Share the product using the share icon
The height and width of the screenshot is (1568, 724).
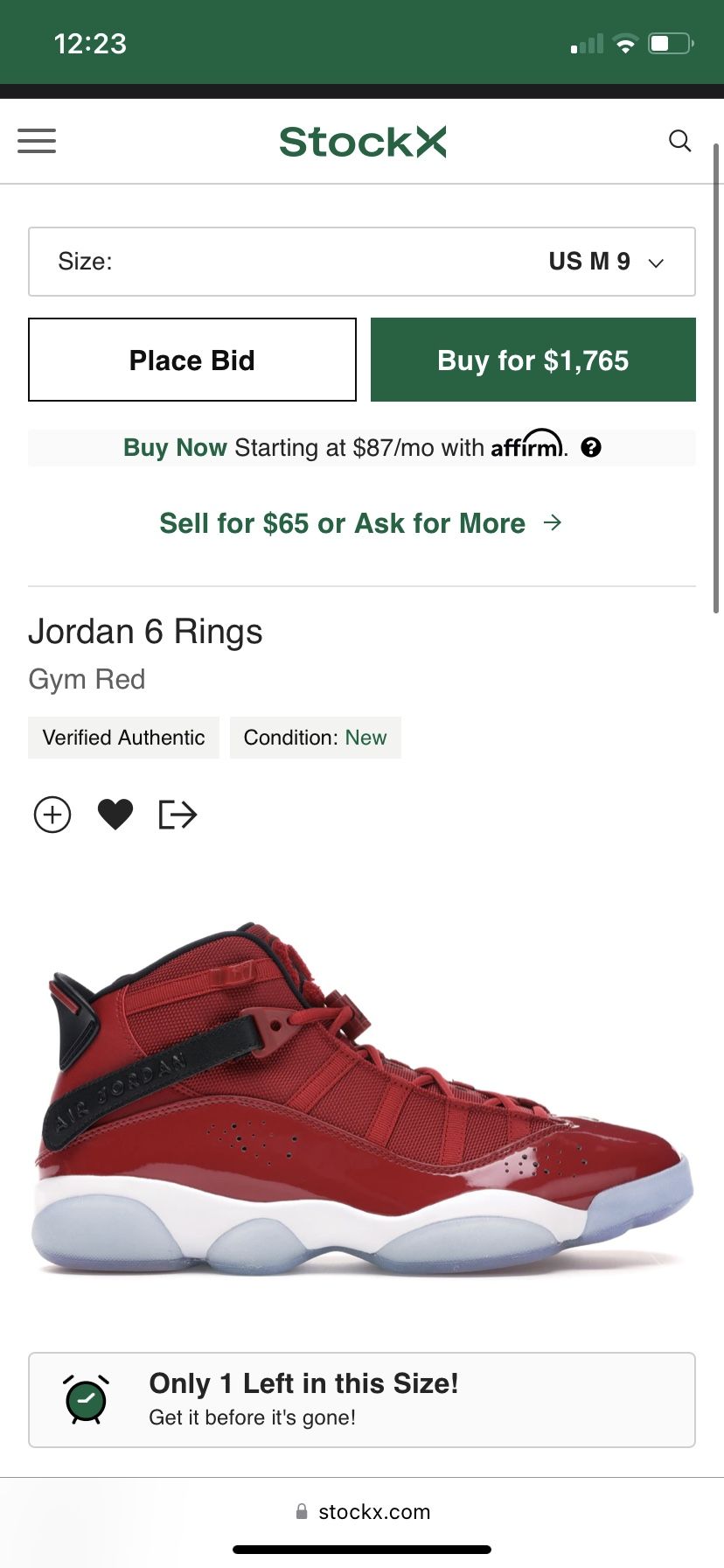click(178, 814)
